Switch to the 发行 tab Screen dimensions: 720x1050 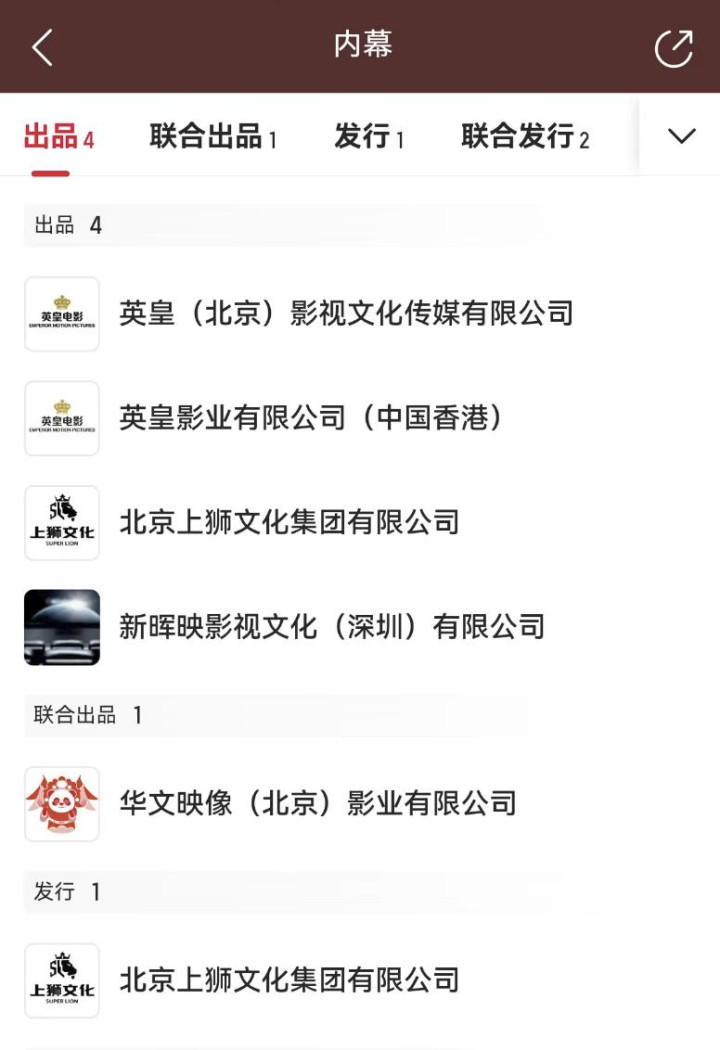coord(369,137)
